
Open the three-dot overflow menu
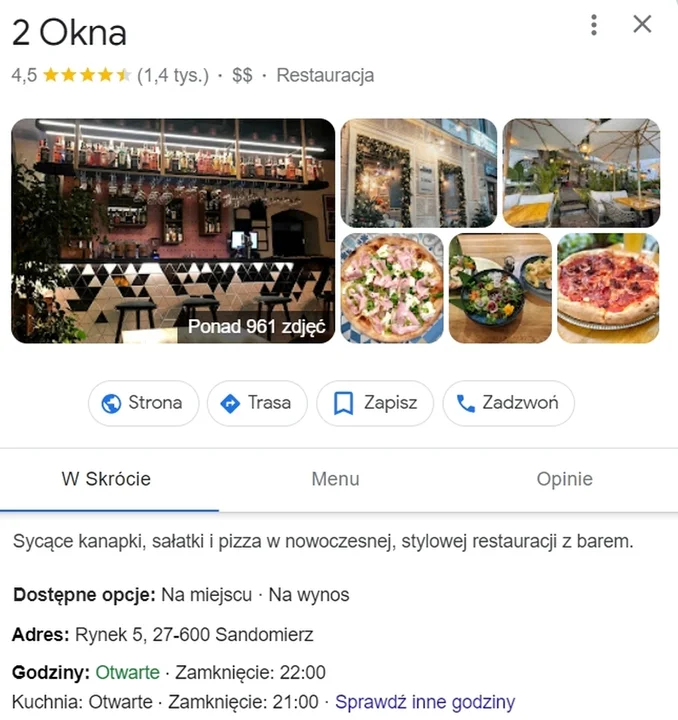[594, 25]
